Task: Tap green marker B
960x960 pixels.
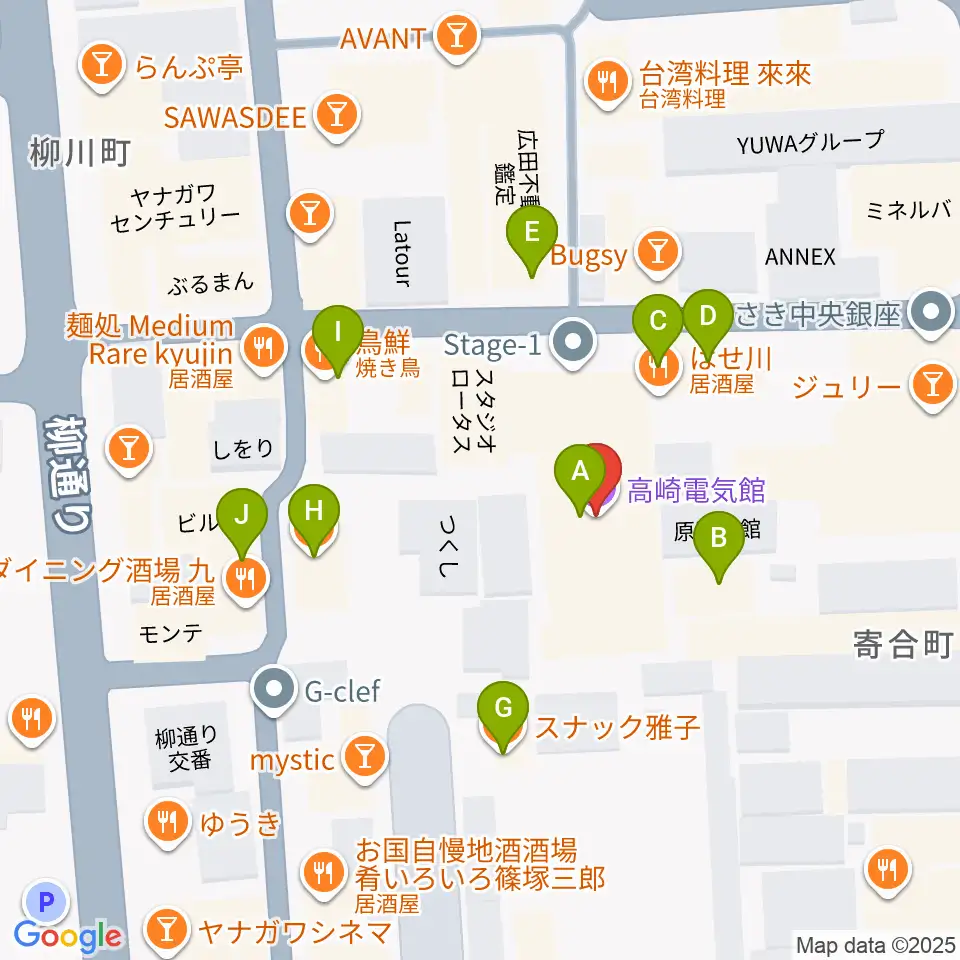Action: 719,546
